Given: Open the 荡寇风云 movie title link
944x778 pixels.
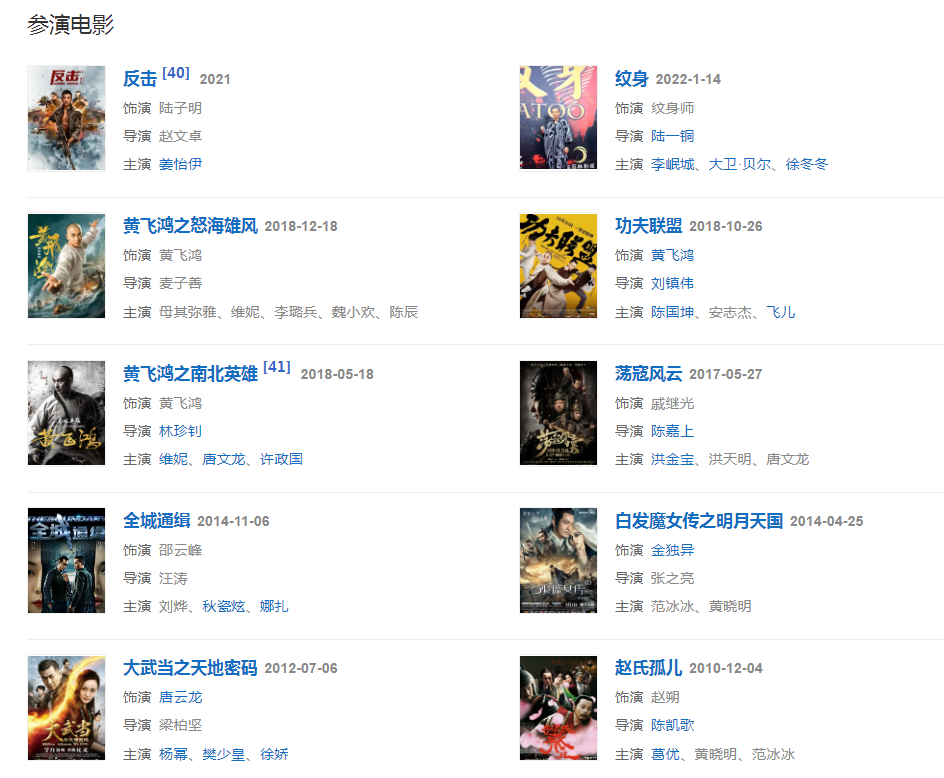Looking at the screenshot, I should click(648, 374).
